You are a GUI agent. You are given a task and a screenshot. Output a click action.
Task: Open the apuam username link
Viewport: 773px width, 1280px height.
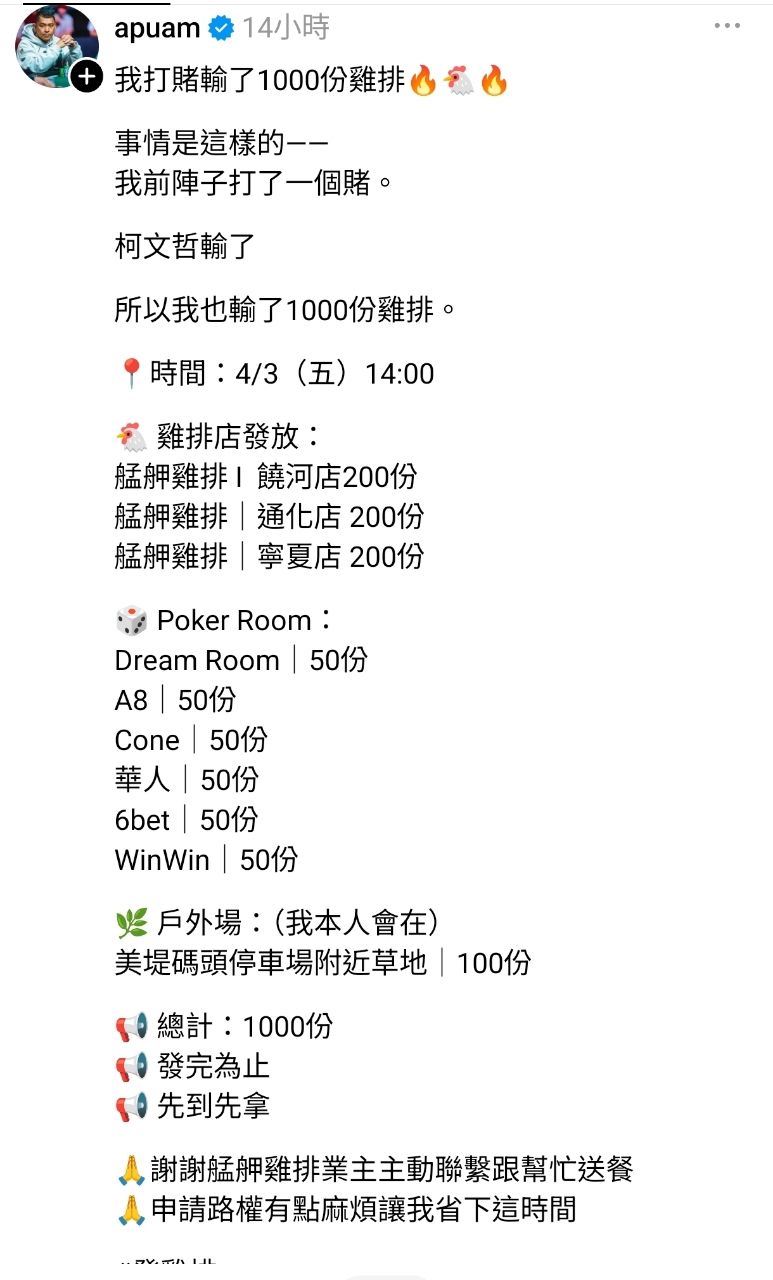coord(157,28)
